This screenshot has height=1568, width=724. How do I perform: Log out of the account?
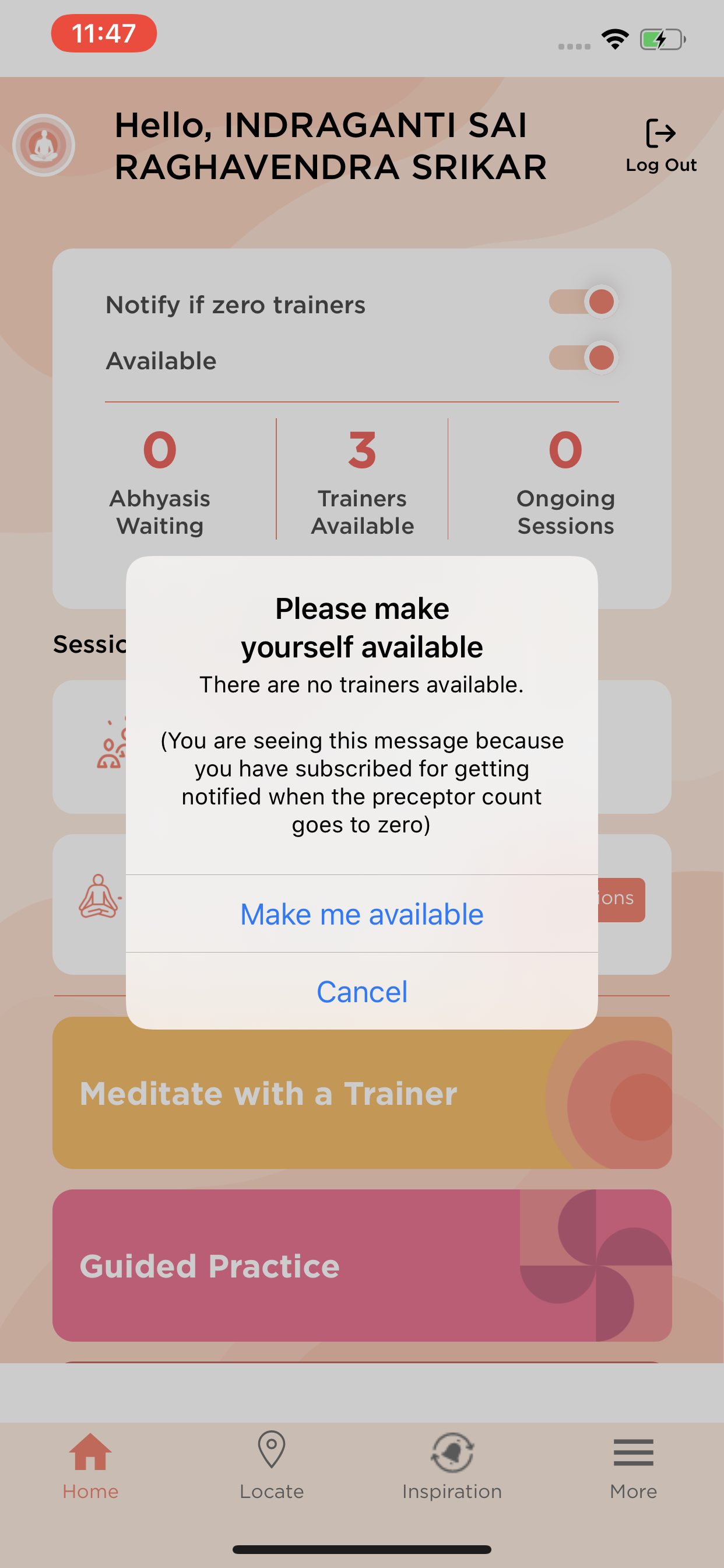660,146
